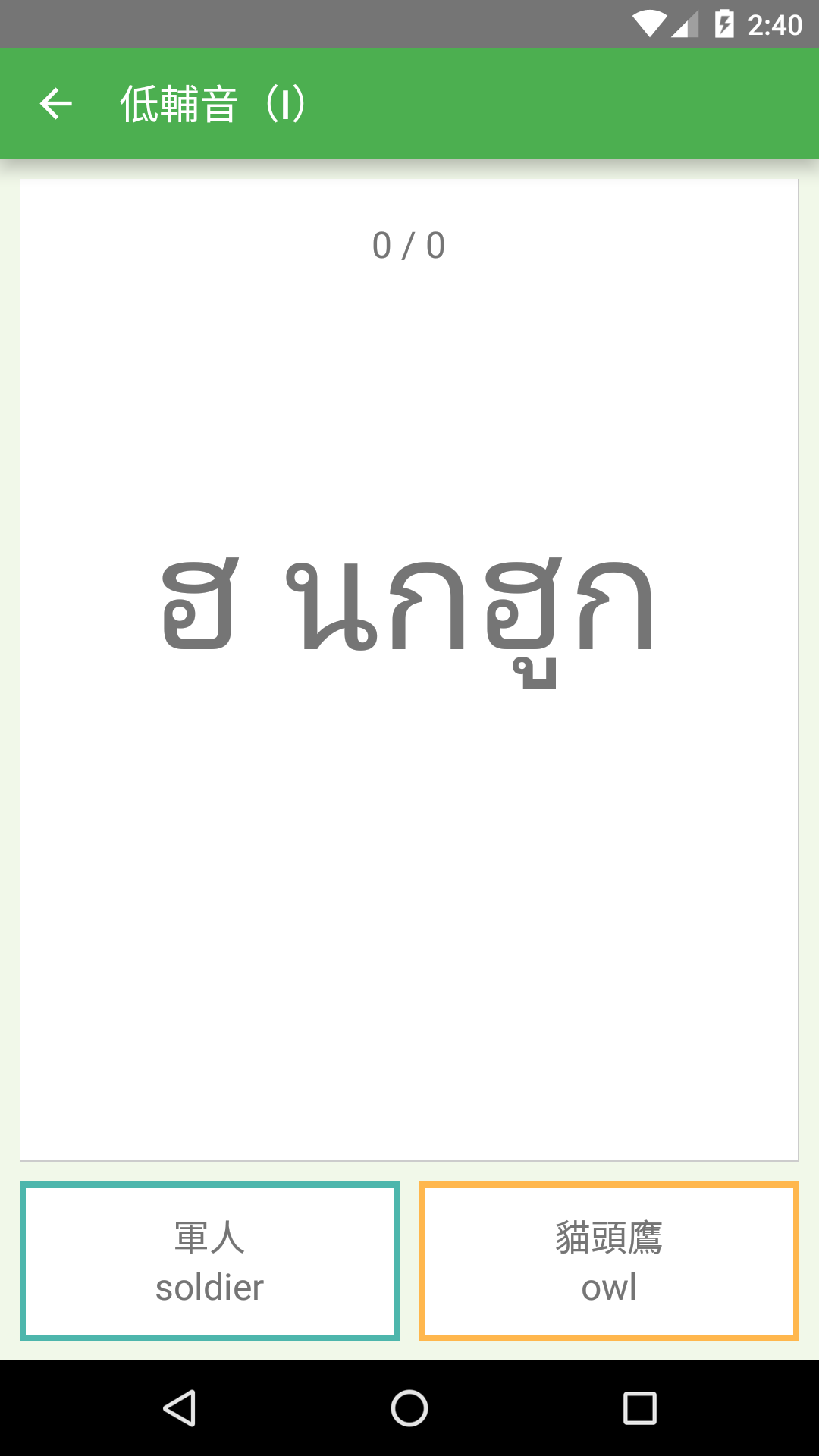The height and width of the screenshot is (1456, 819).
Task: Choose the soldier answer
Action: point(209,1261)
